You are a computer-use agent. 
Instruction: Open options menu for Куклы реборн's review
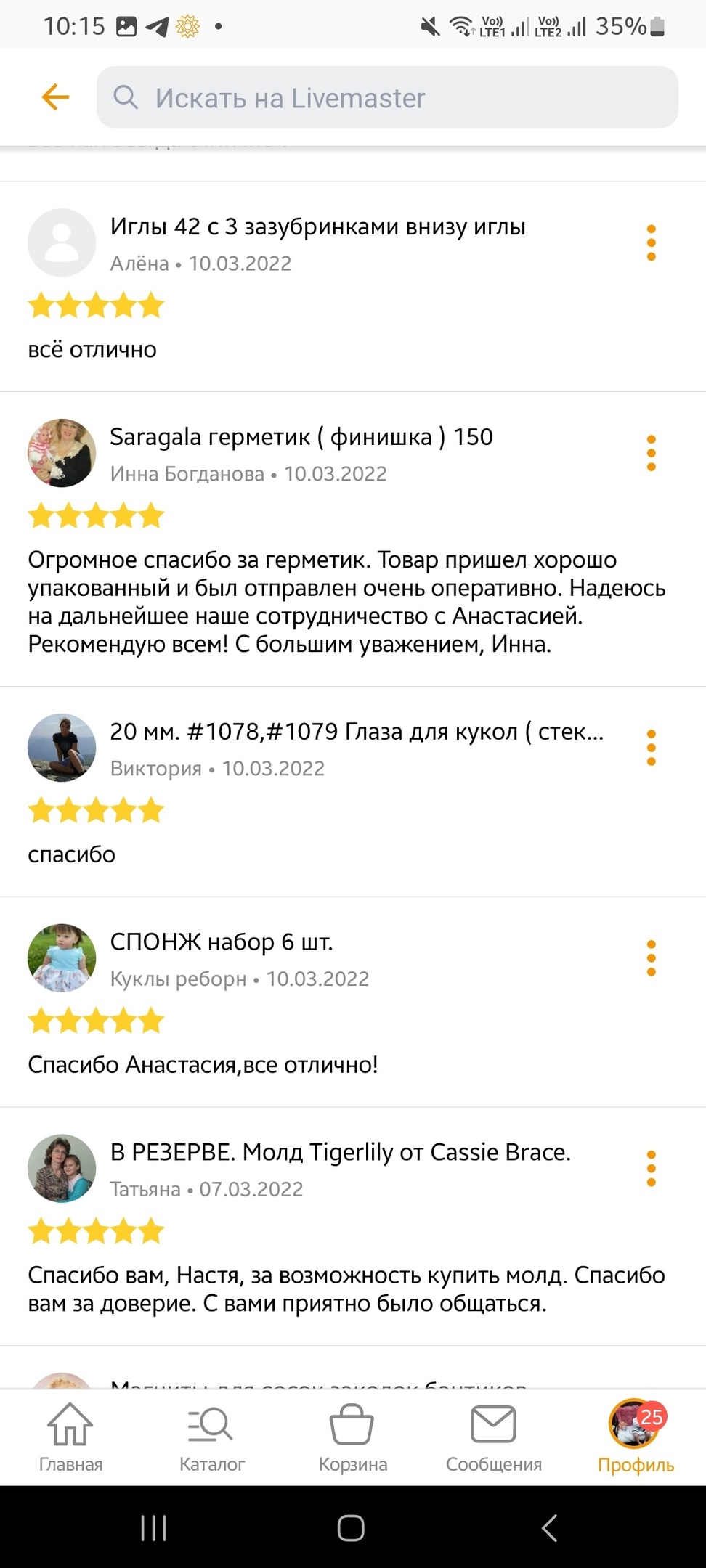pos(651,958)
